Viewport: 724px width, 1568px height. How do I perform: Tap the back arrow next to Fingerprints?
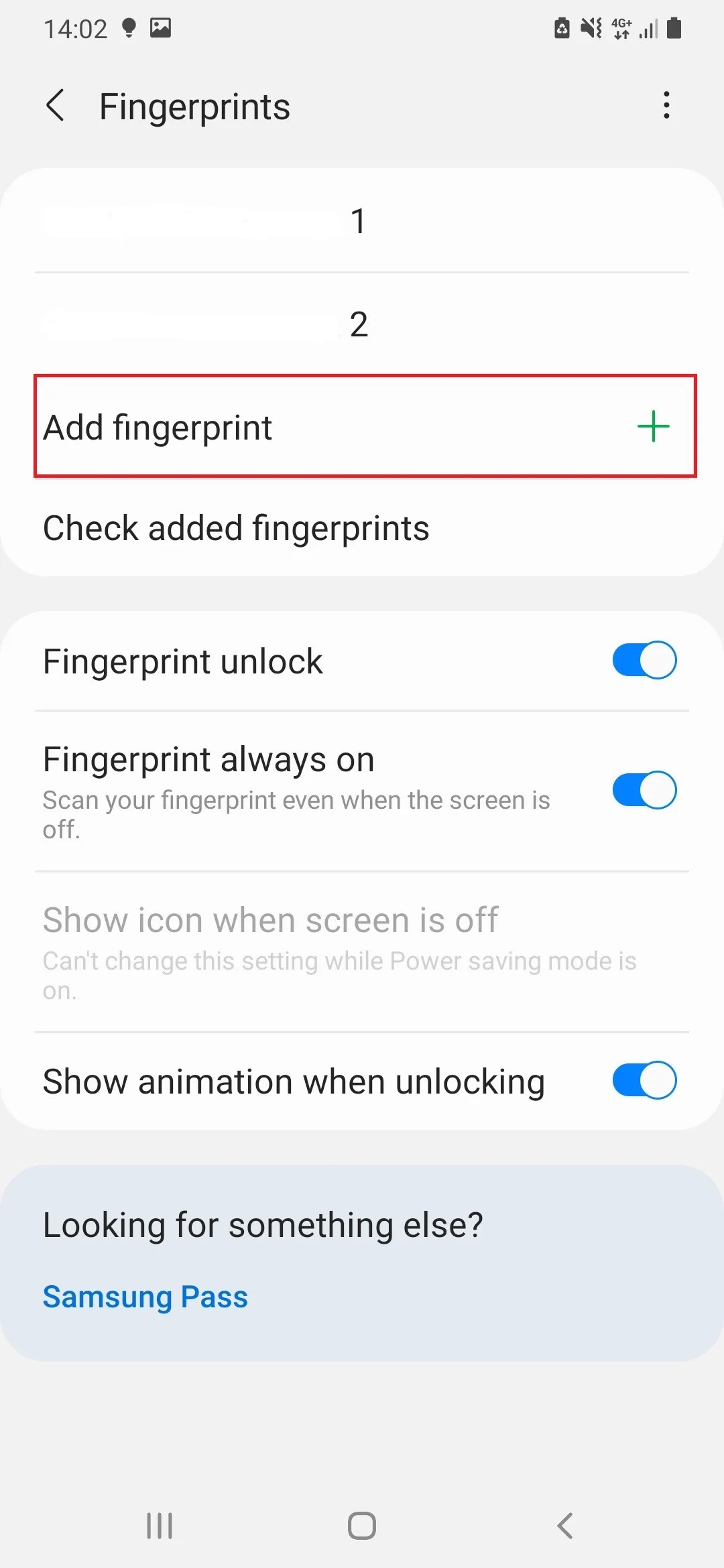tap(56, 105)
